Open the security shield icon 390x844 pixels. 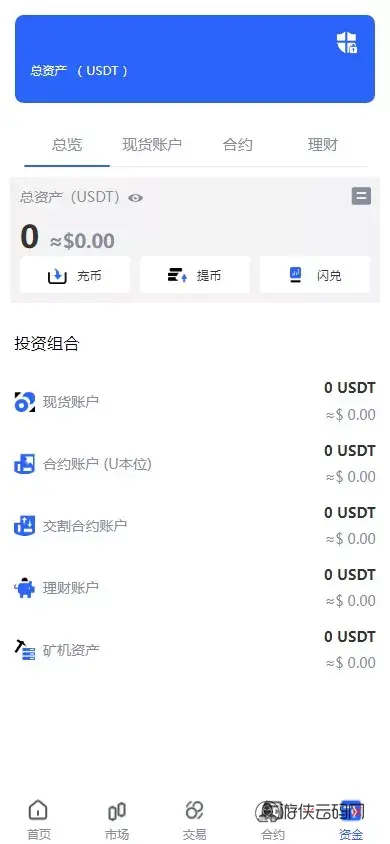347,43
